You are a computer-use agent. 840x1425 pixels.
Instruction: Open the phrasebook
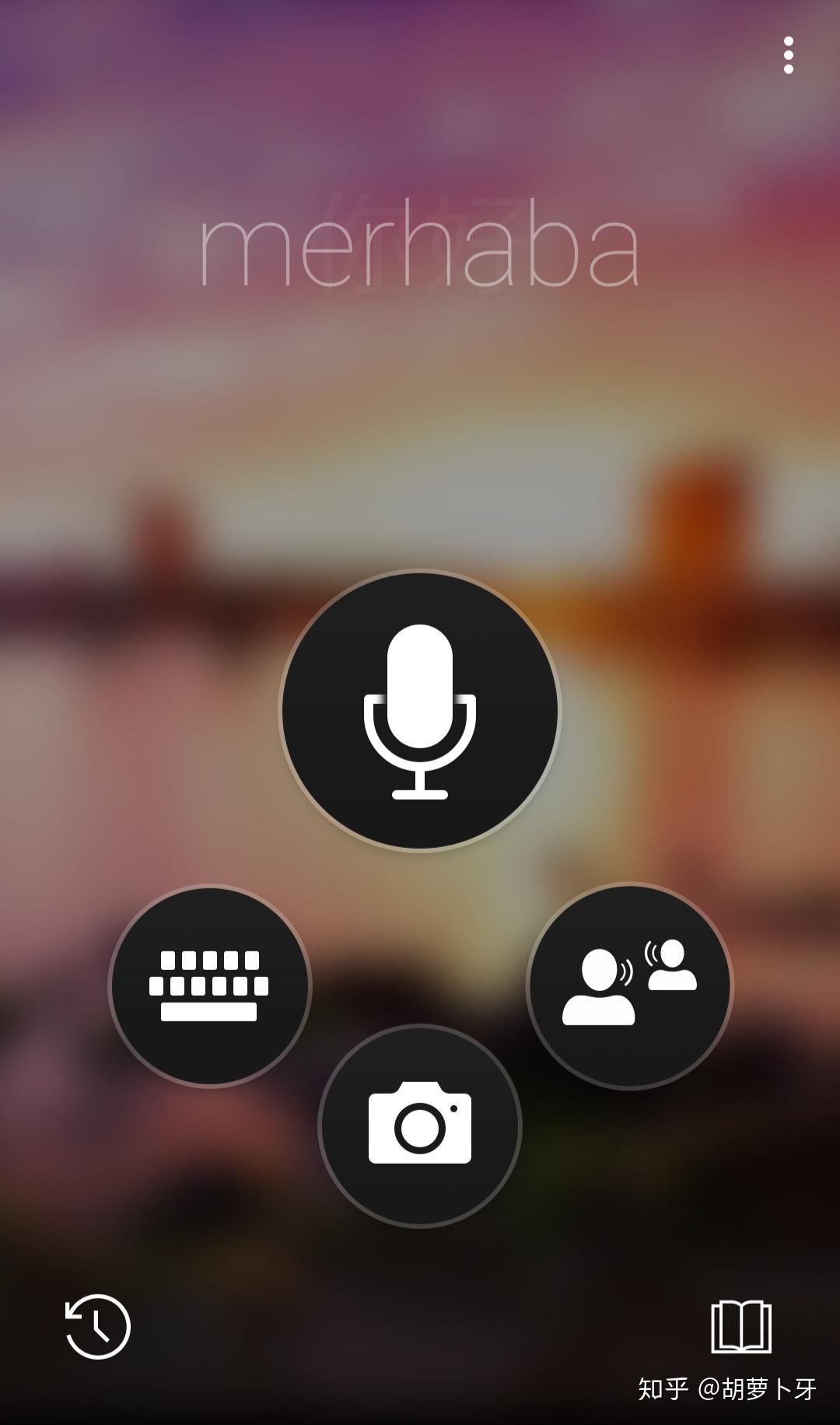(x=741, y=1326)
